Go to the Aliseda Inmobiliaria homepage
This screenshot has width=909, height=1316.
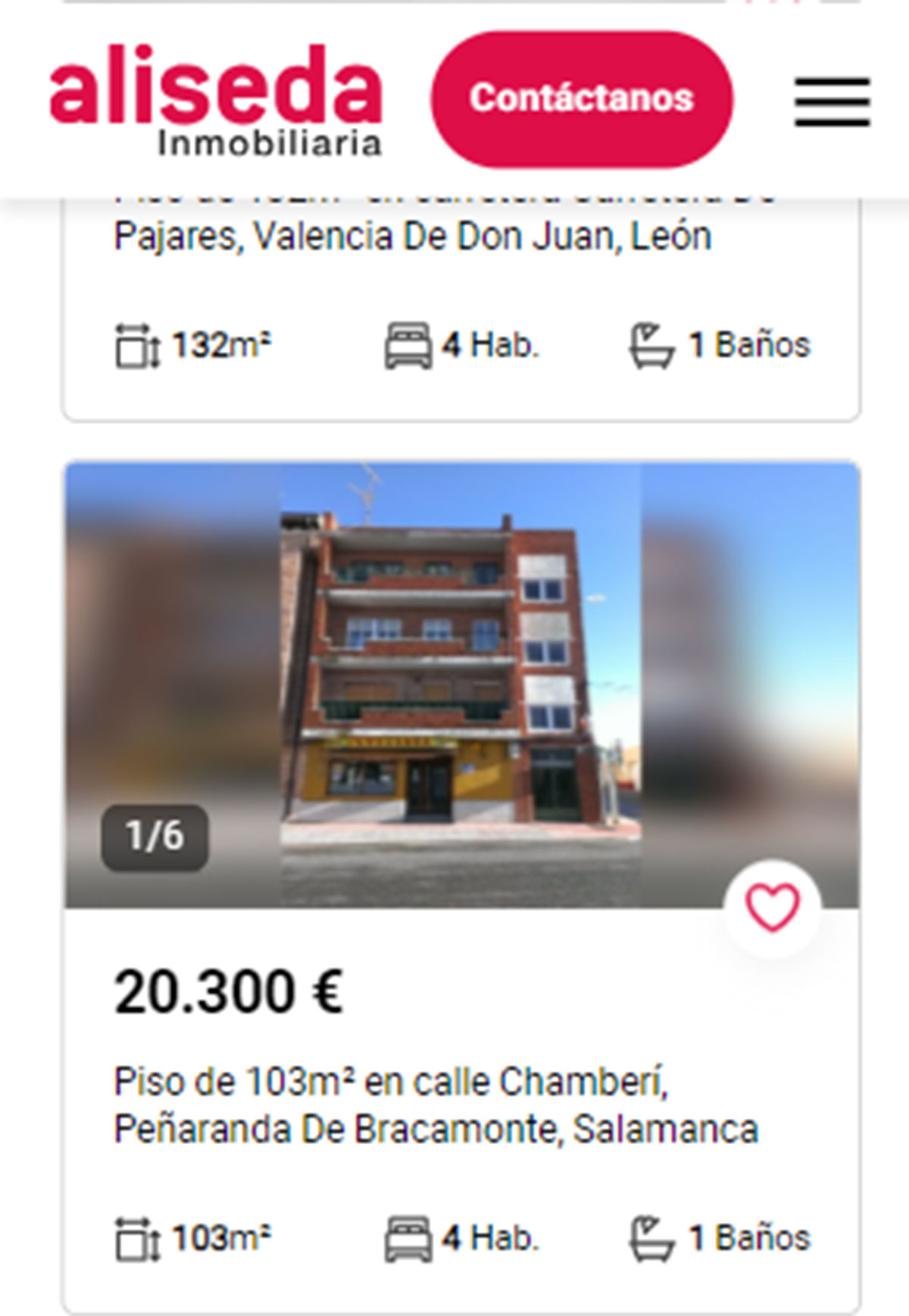click(216, 100)
